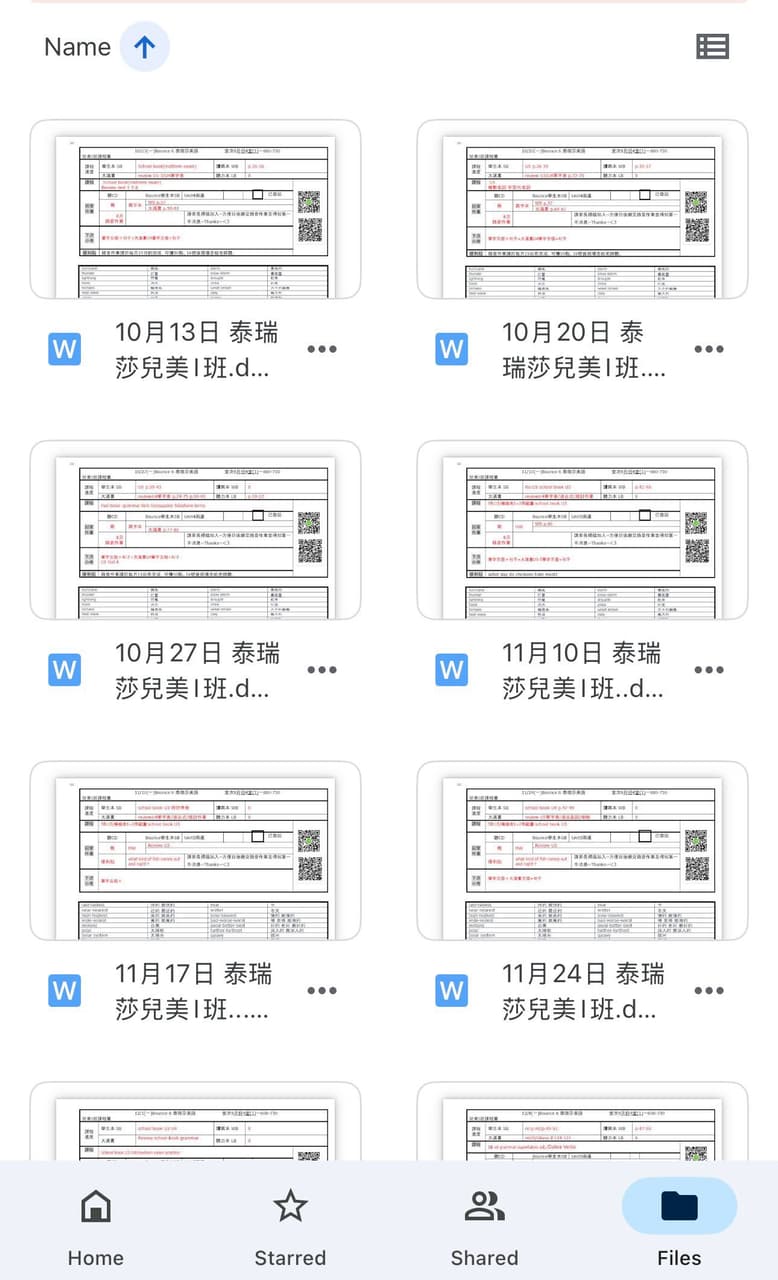Open more options for the 10月13日 file
This screenshot has height=1280, width=778.
tap(322, 349)
